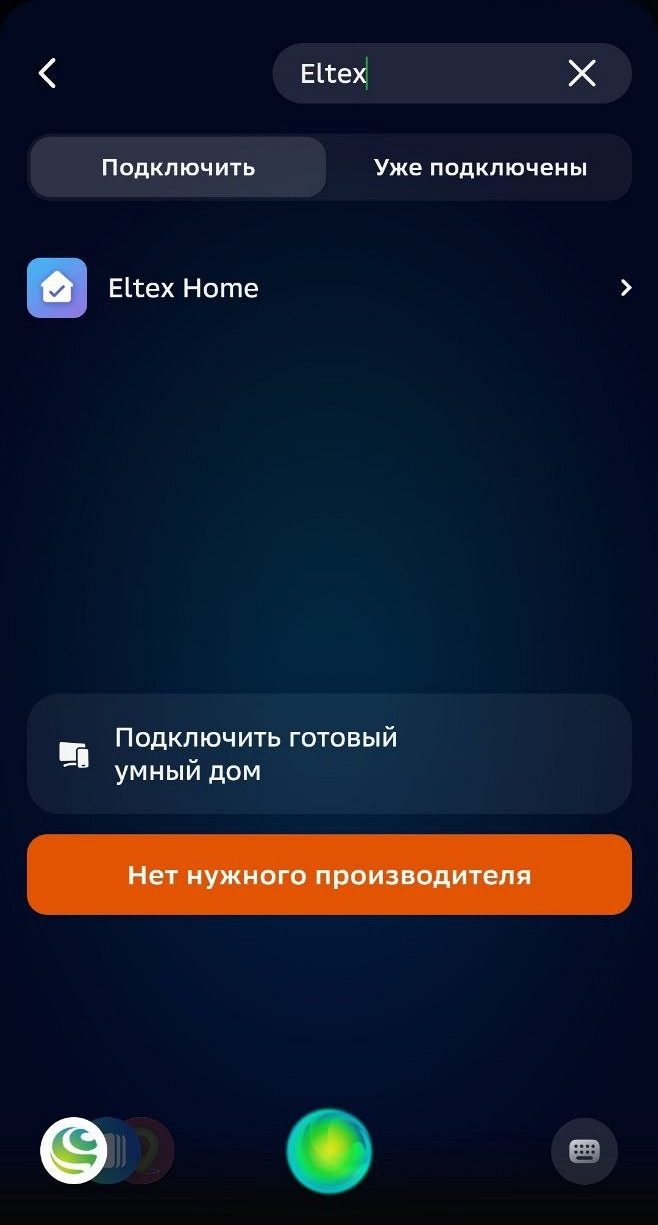Switch to the Уже подключены tab
The image size is (658, 1225).
pos(480,167)
